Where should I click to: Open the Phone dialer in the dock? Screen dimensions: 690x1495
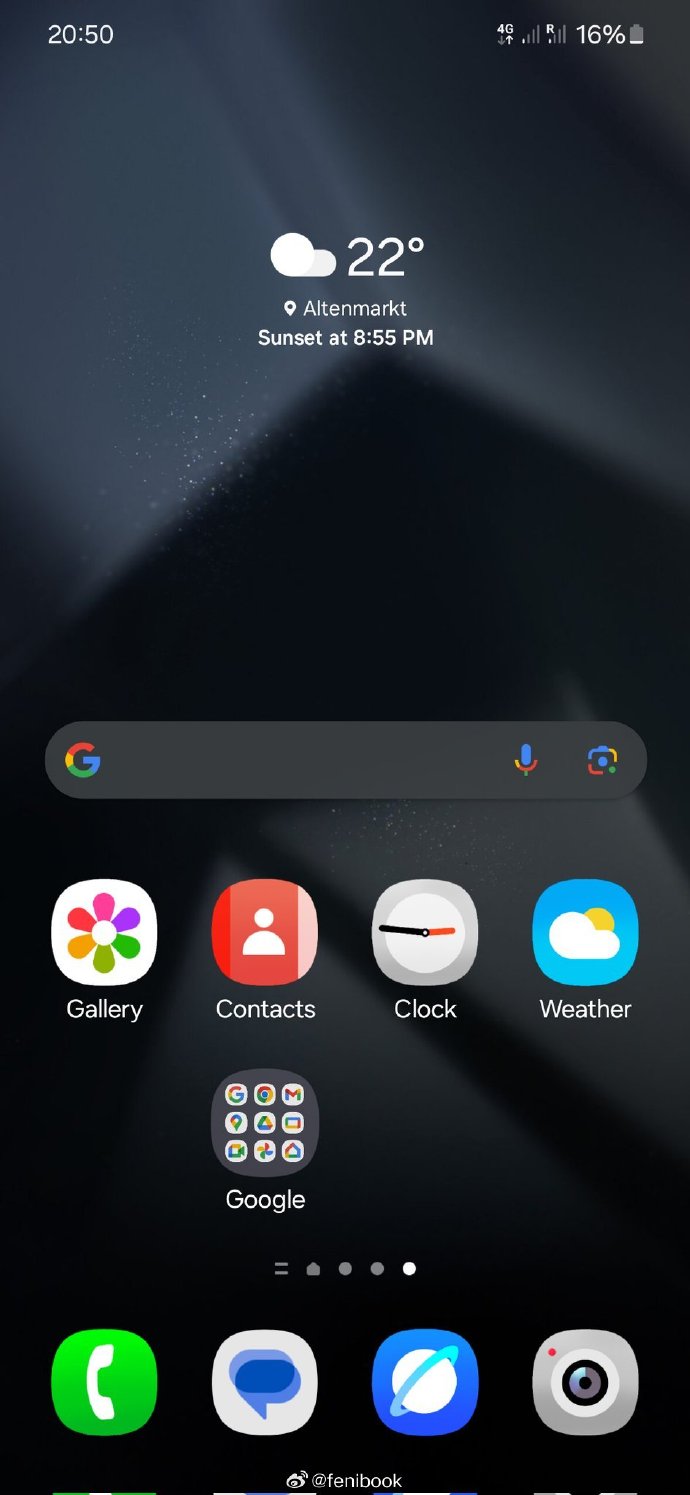coord(104,1382)
